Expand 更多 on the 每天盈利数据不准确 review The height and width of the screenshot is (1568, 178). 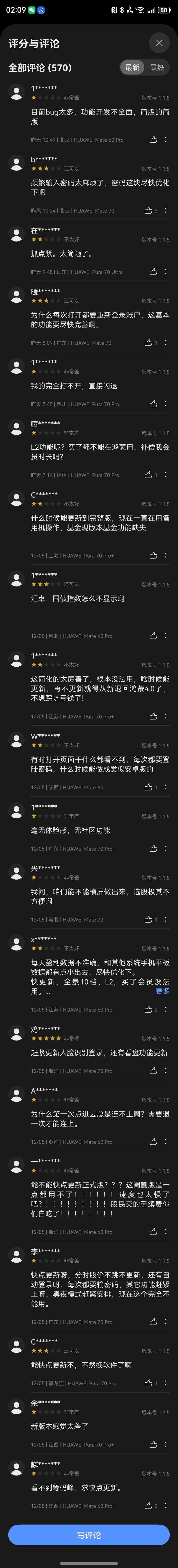(162, 991)
